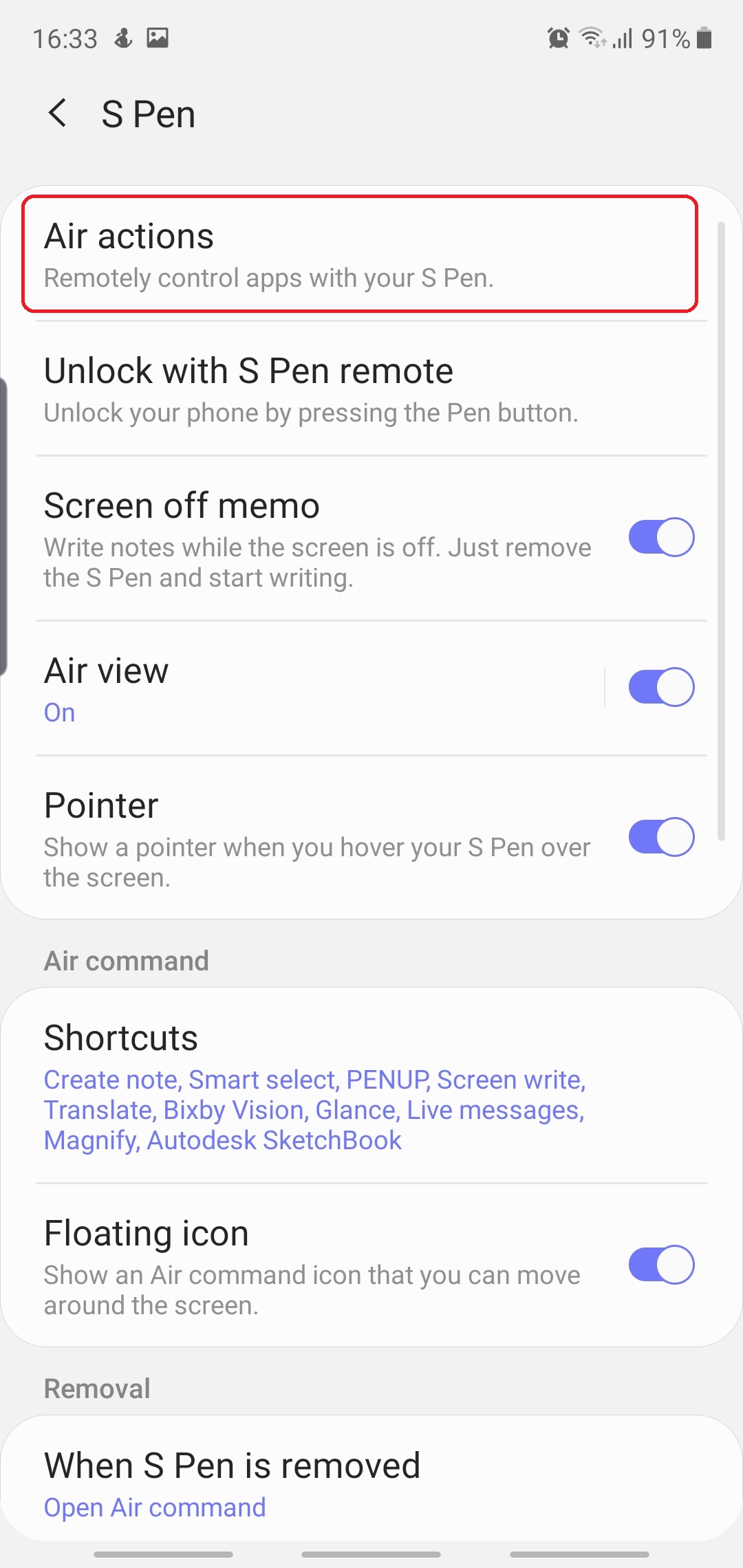The image size is (743, 1568).
Task: Go back from S Pen settings
Action: [58, 113]
